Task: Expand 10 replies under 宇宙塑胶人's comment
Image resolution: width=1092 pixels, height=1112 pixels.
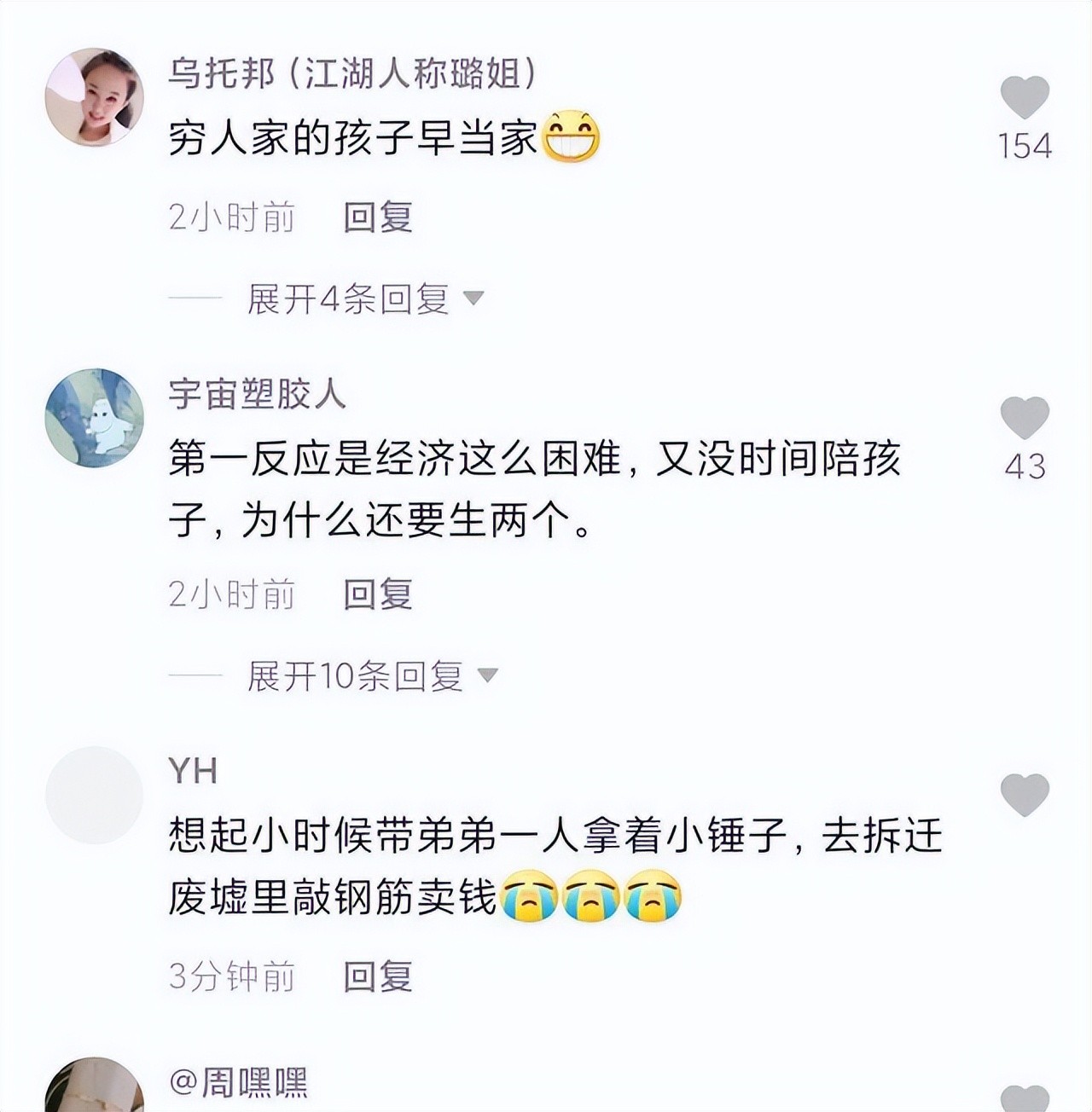Action: pyautogui.click(x=371, y=676)
